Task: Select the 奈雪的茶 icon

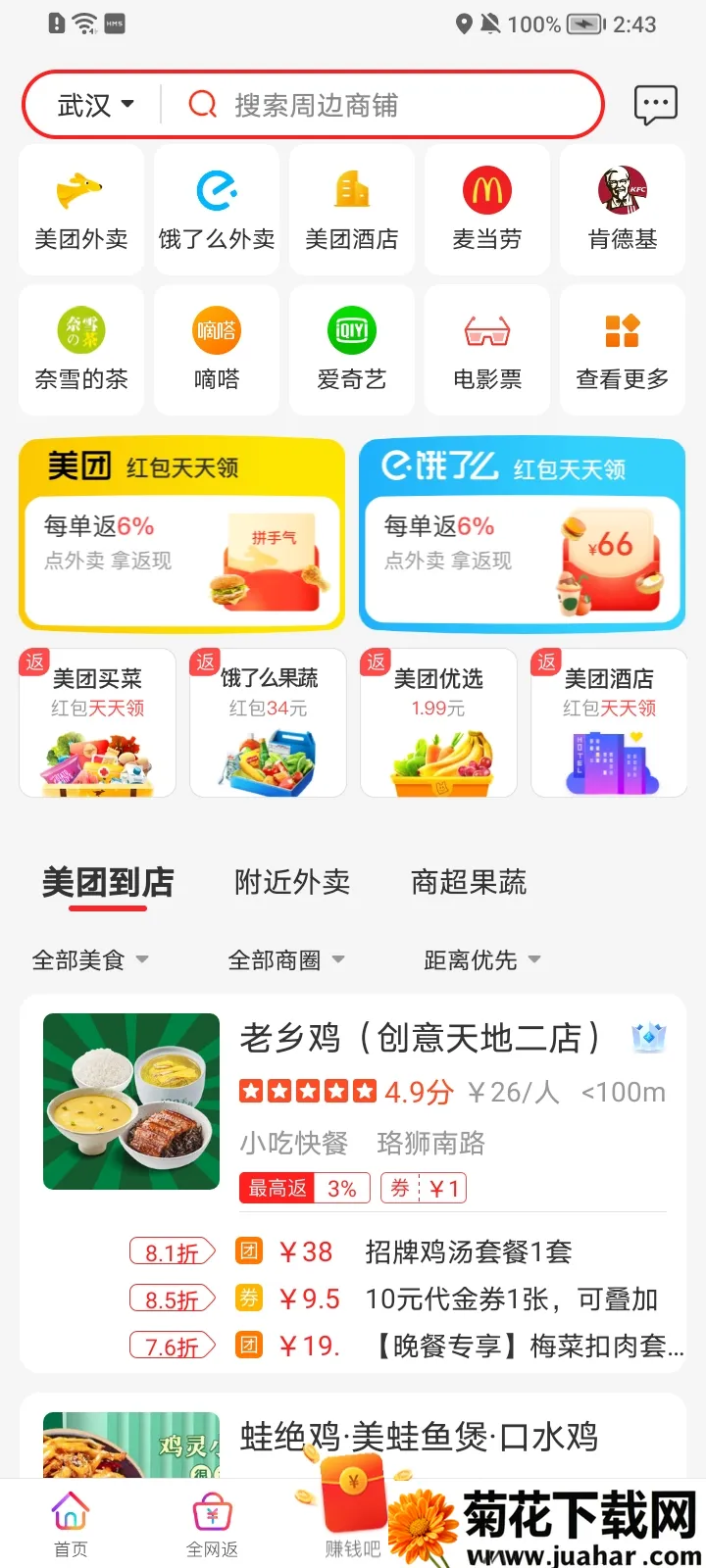Action: [x=81, y=350]
